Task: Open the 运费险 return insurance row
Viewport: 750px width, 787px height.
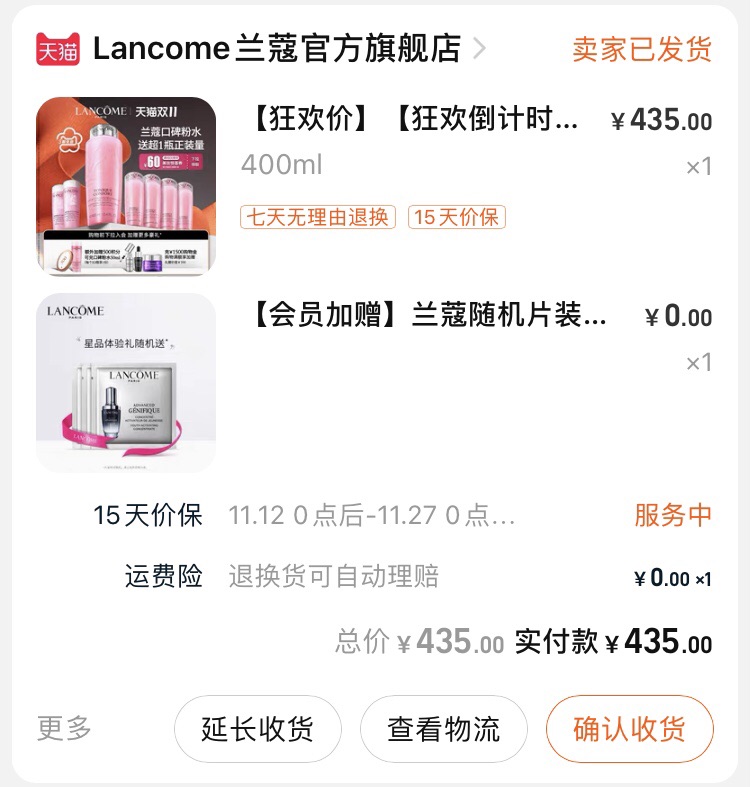Action: point(400,577)
